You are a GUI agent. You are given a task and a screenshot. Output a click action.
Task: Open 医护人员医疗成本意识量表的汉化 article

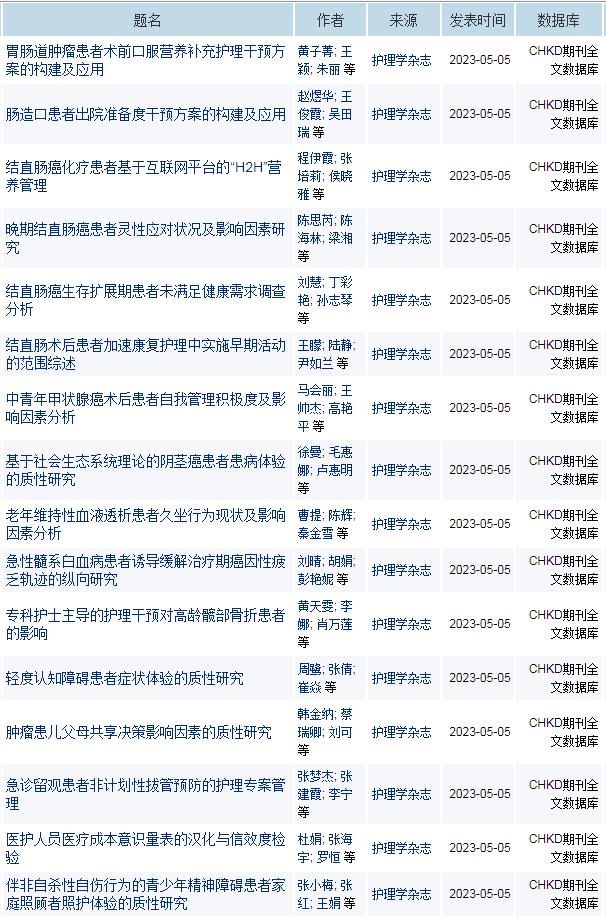coord(145,848)
